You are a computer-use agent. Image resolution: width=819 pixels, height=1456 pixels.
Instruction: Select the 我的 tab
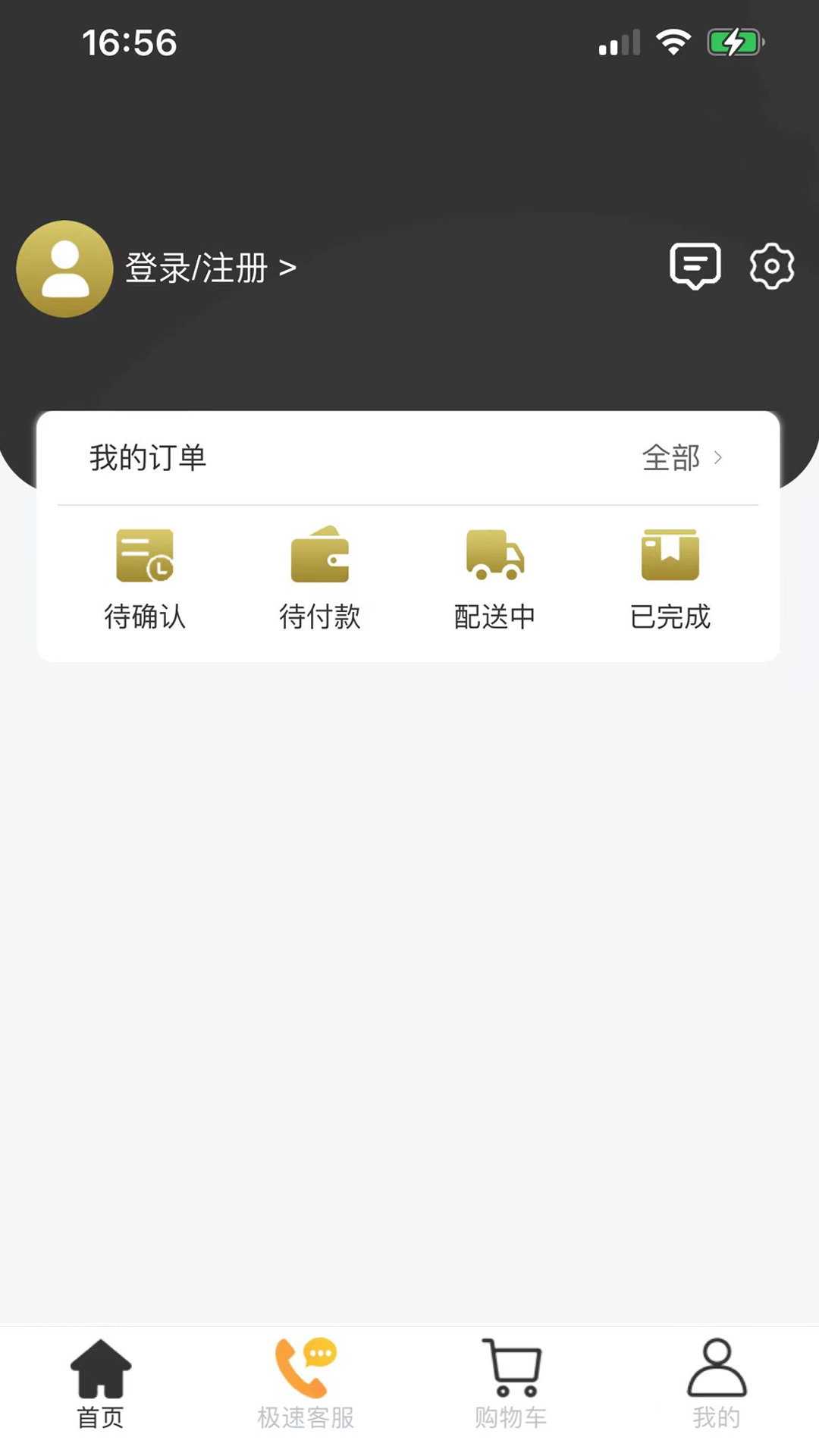coord(717,1384)
